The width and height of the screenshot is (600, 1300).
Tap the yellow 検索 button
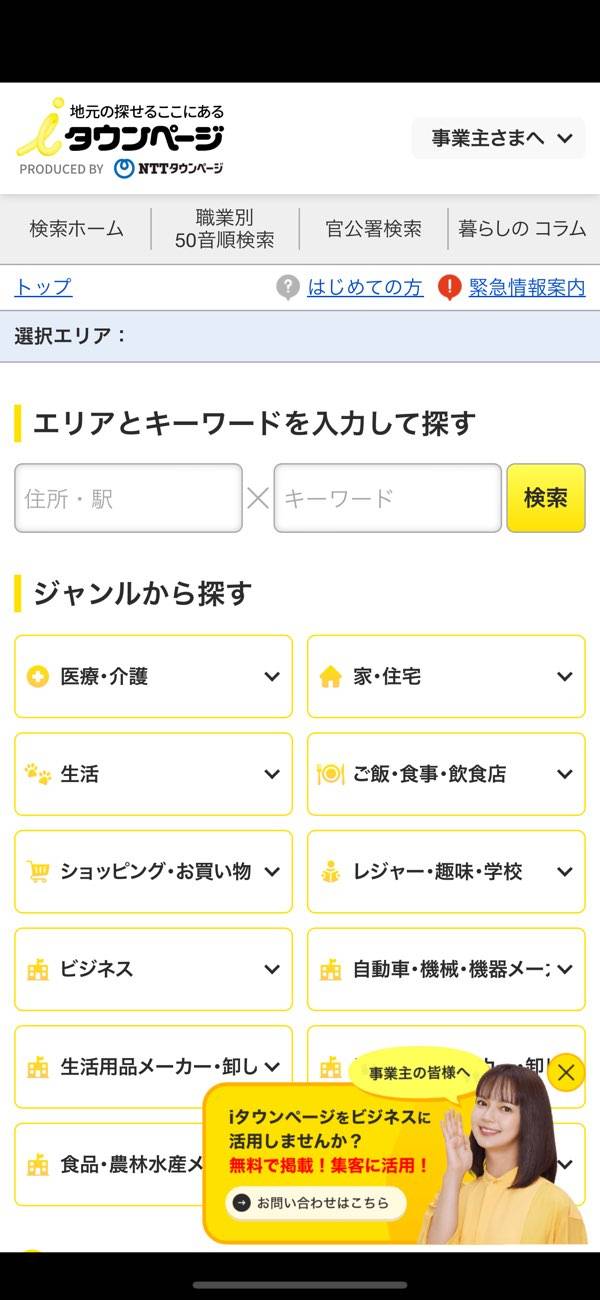[545, 498]
